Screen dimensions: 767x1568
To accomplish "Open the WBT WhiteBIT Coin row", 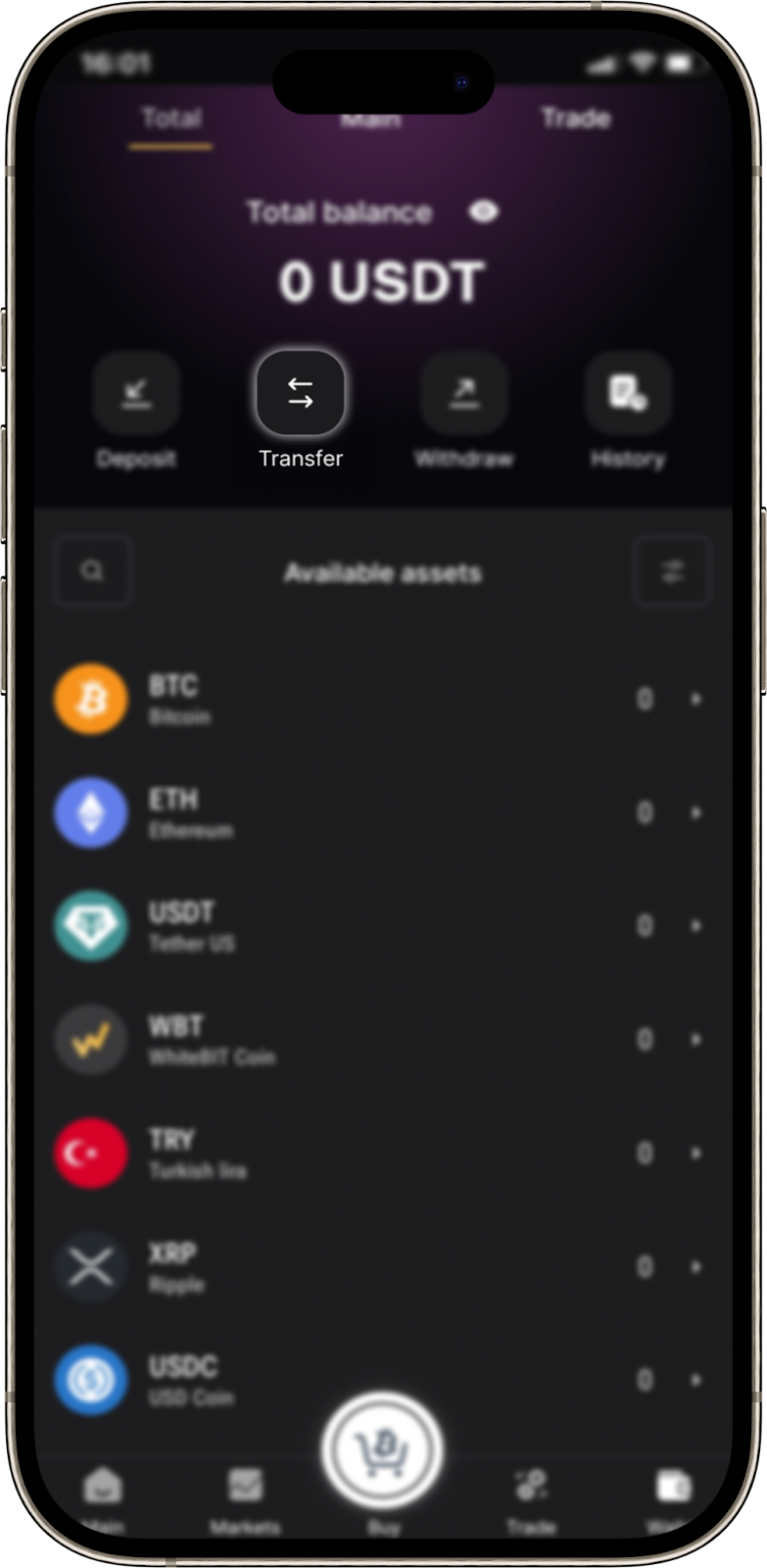I will click(x=382, y=1040).
